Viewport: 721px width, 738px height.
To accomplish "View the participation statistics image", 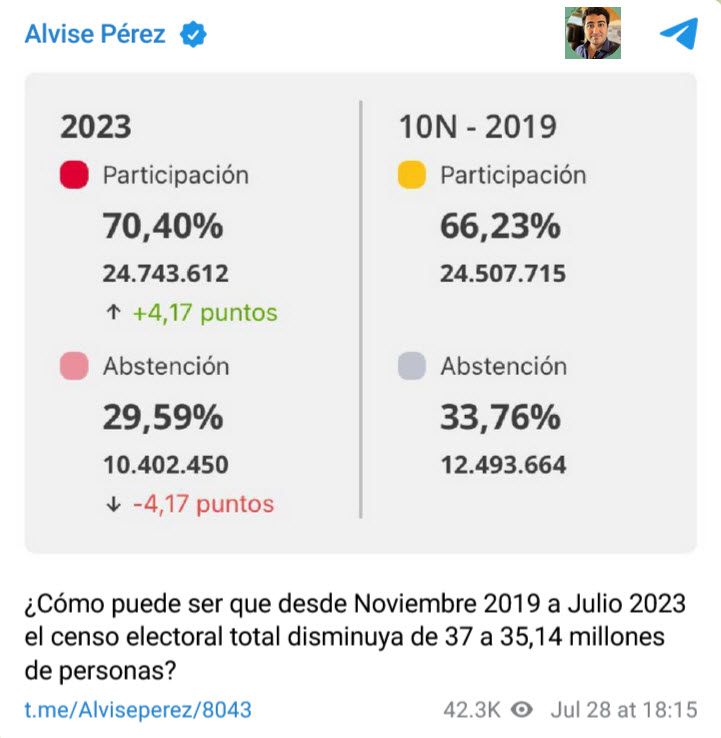I will [360, 312].
